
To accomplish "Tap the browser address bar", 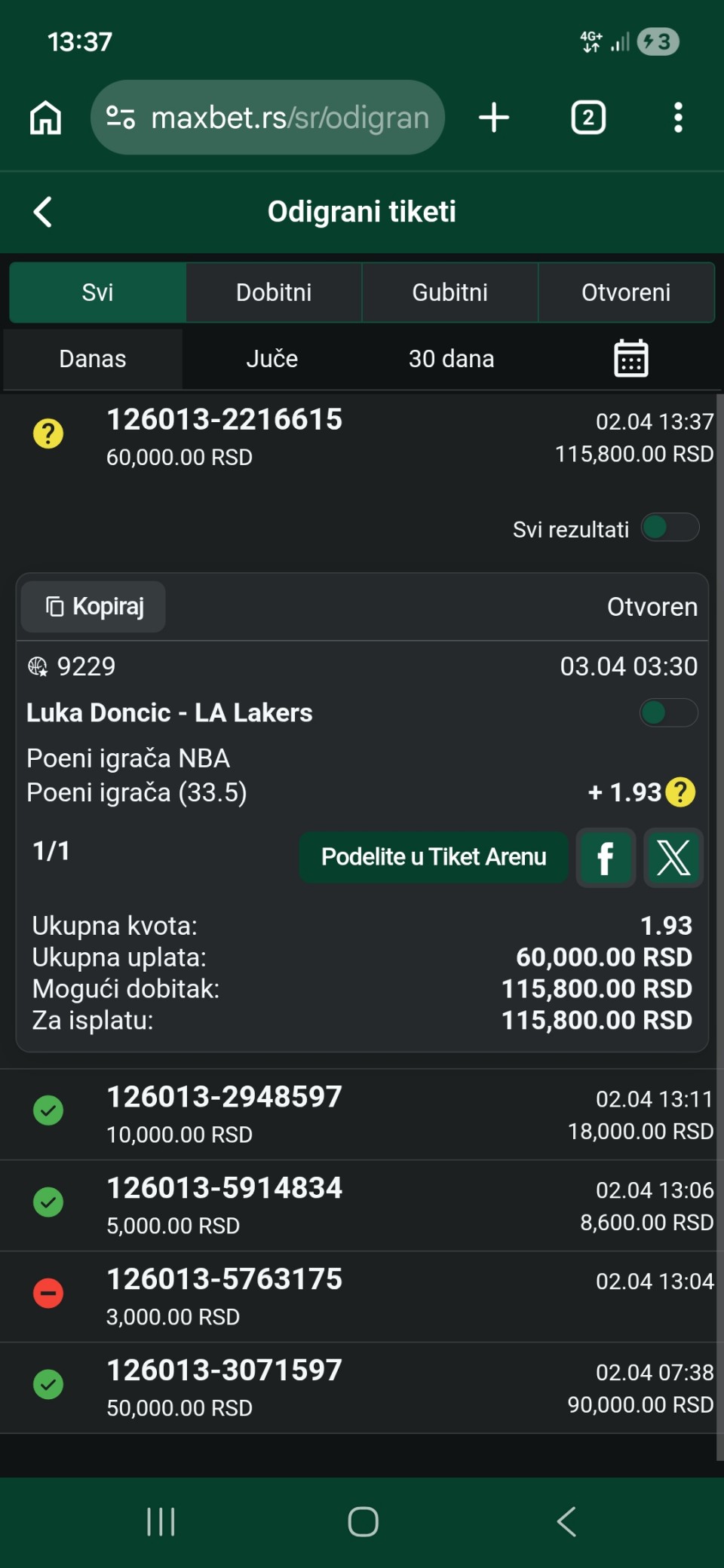I will (290, 118).
